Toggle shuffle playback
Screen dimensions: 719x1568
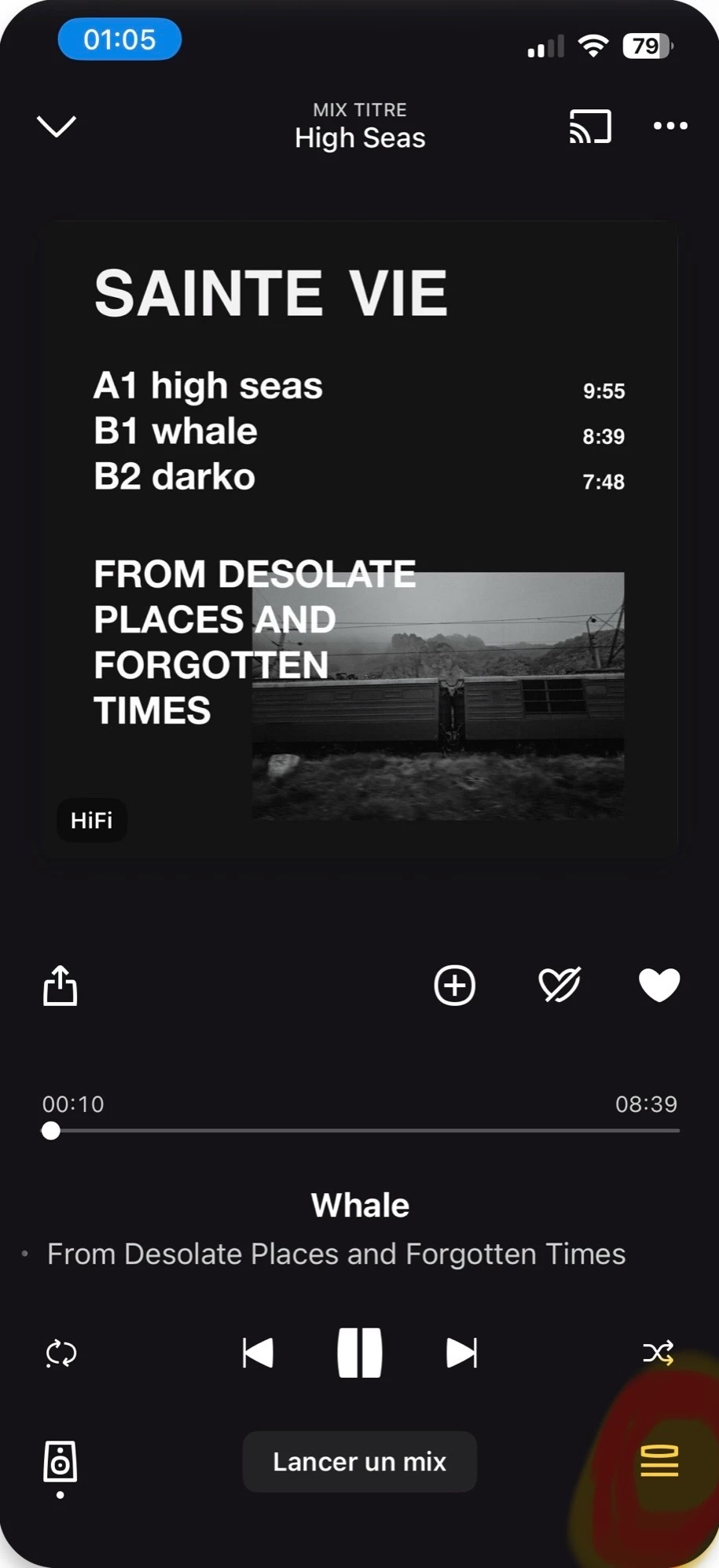click(658, 1353)
